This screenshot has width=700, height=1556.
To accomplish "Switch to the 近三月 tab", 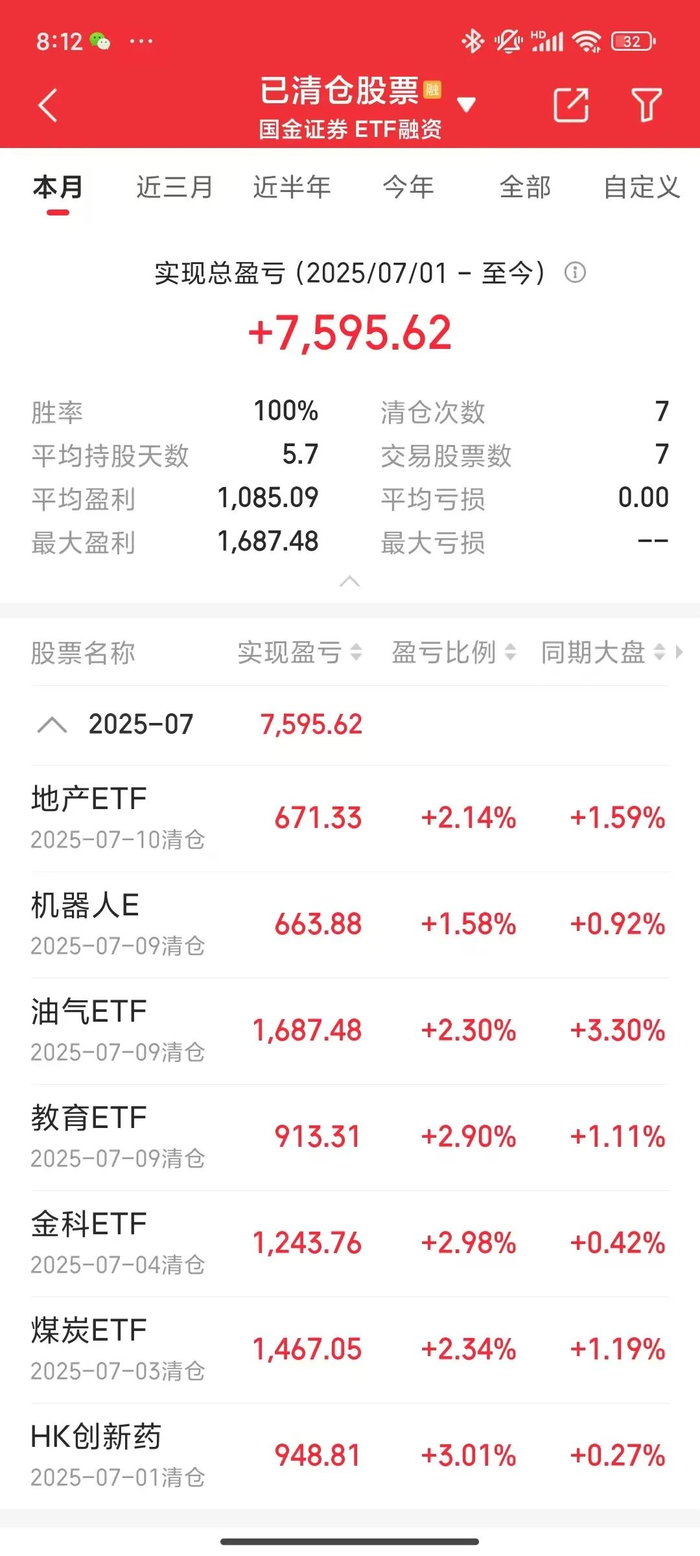I will pyautogui.click(x=175, y=187).
